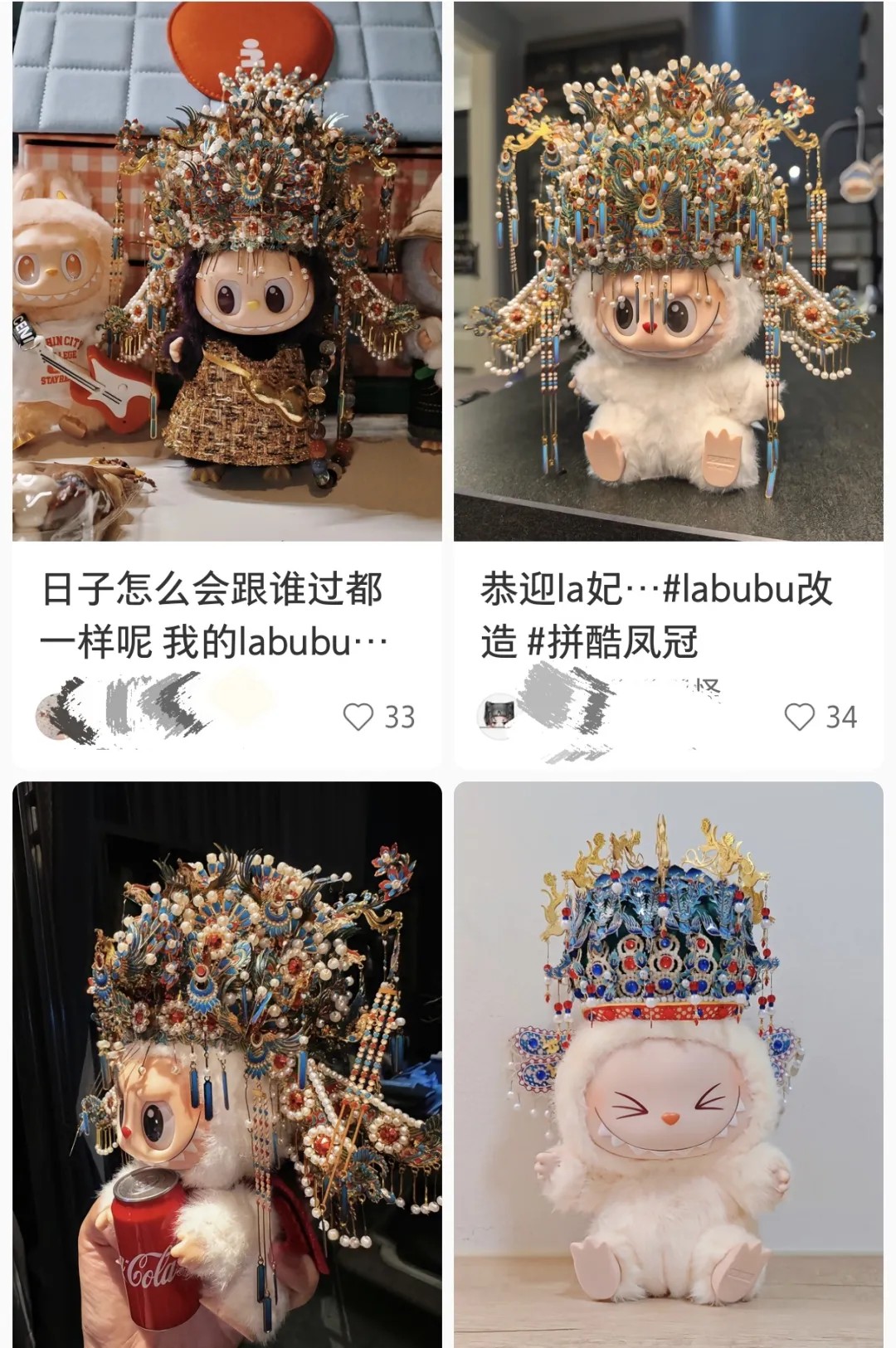The height and width of the screenshot is (1348, 896).
Task: Click the second post author's avatar
Action: tap(496, 715)
